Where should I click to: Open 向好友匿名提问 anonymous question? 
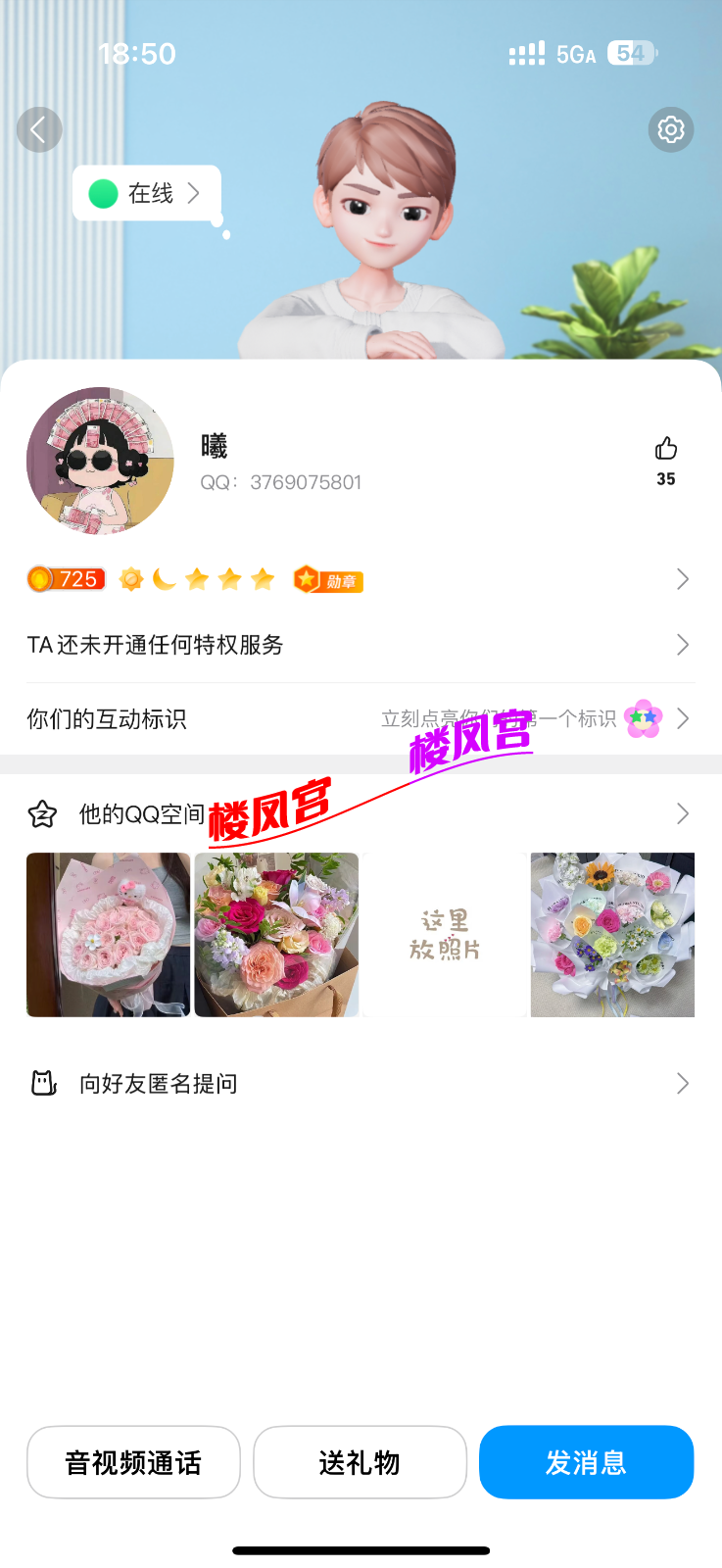click(x=361, y=1083)
